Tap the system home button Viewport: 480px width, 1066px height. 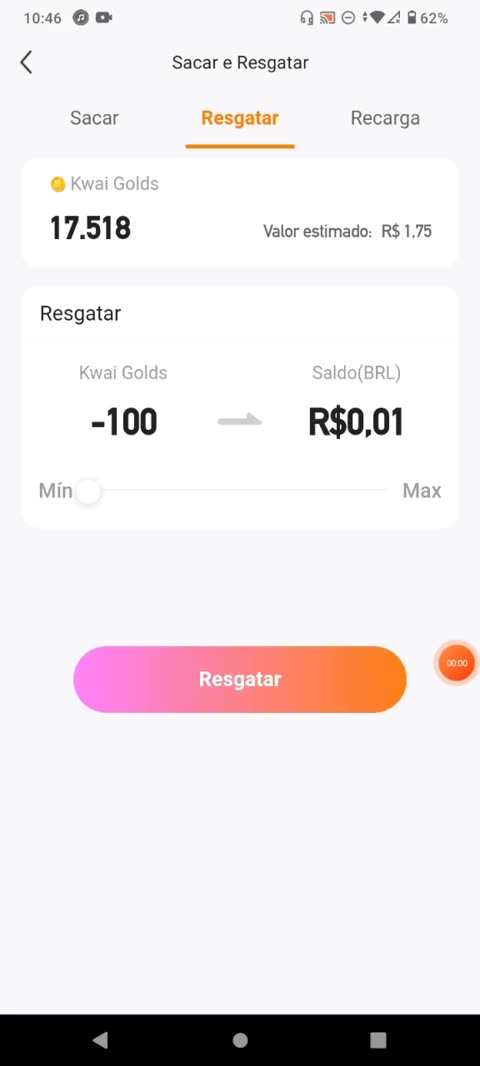pos(240,1039)
